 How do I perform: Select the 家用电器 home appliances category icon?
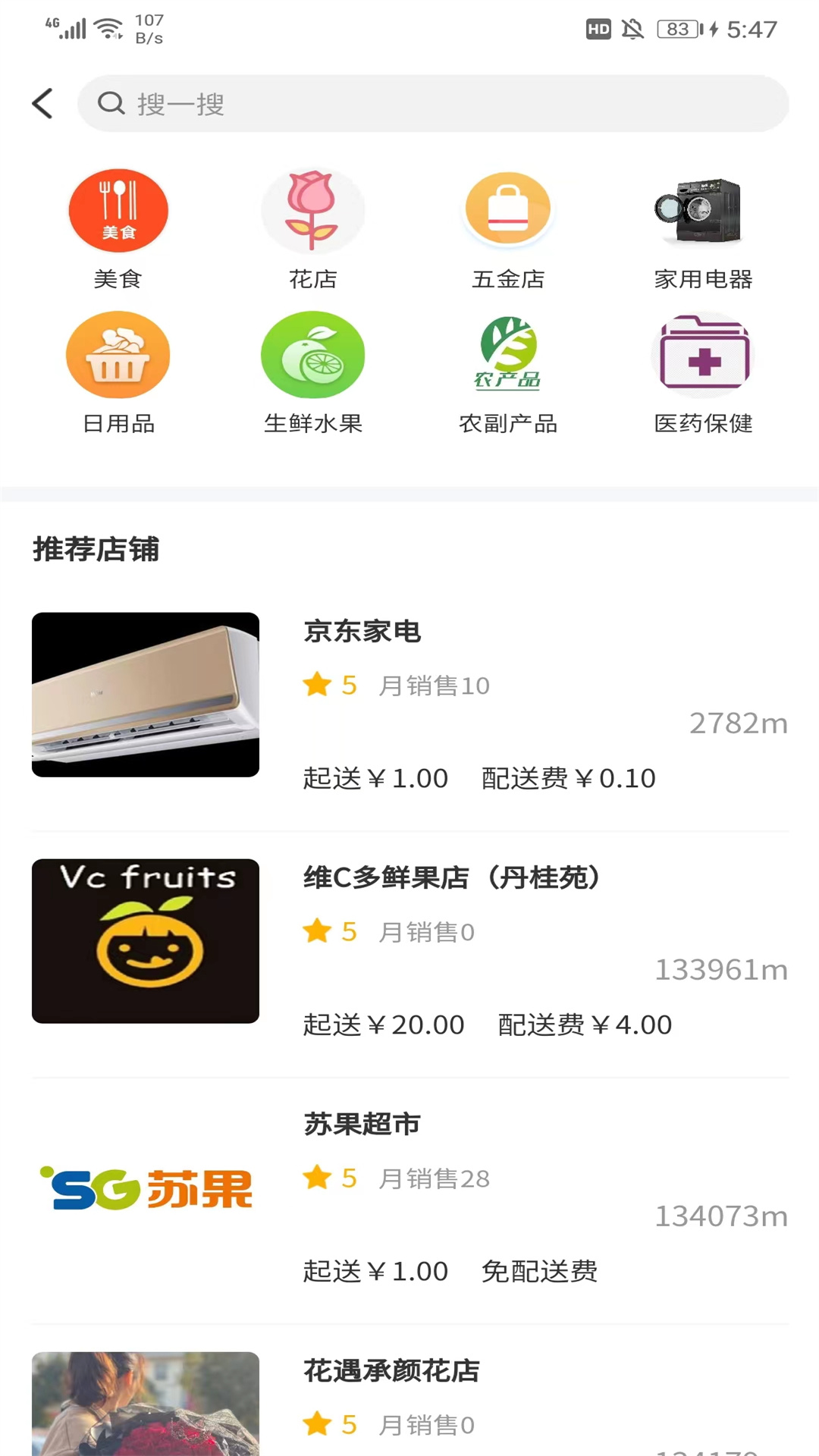(x=702, y=210)
